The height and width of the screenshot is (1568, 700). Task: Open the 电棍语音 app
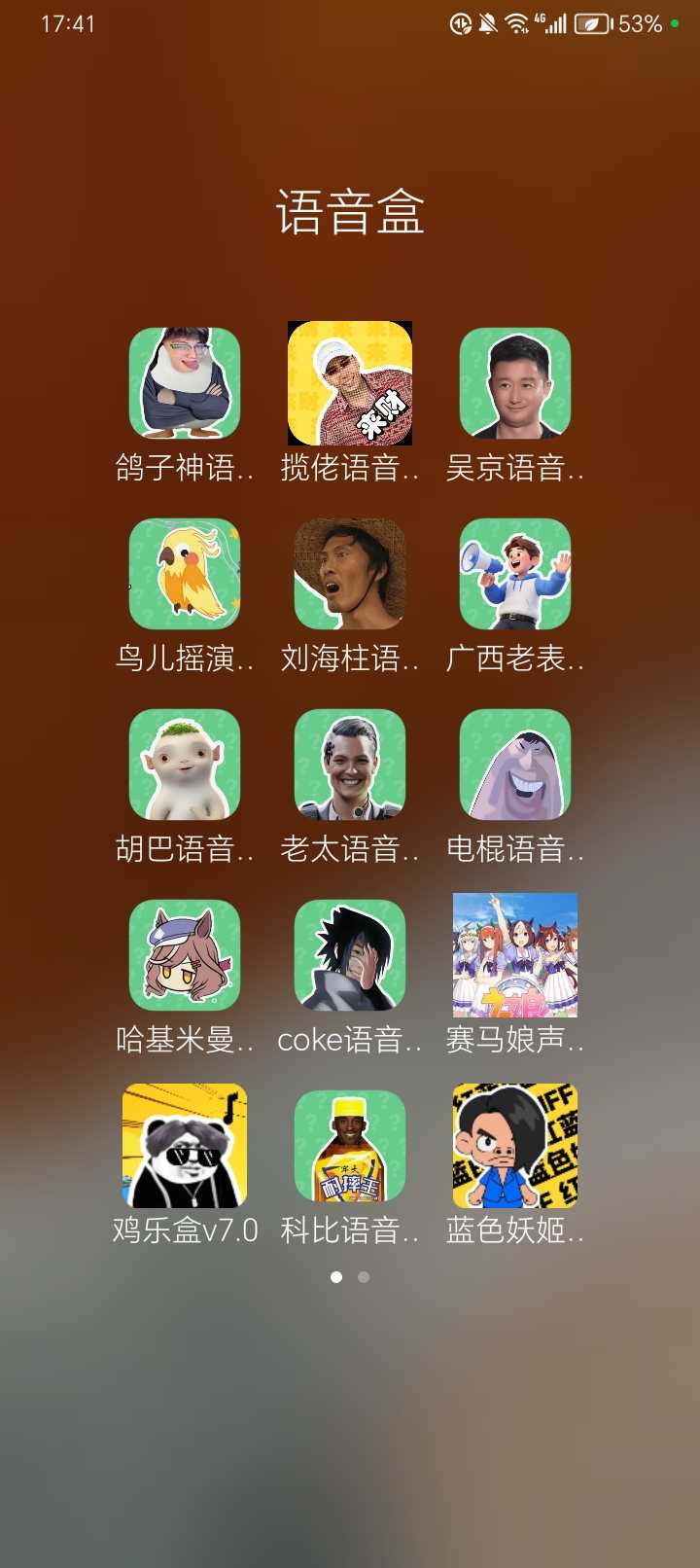click(515, 765)
